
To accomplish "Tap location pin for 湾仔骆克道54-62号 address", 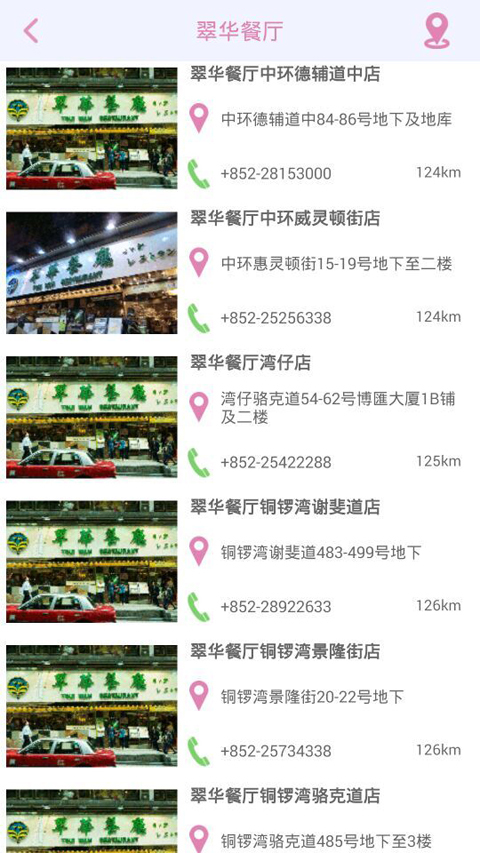I will tap(199, 407).
